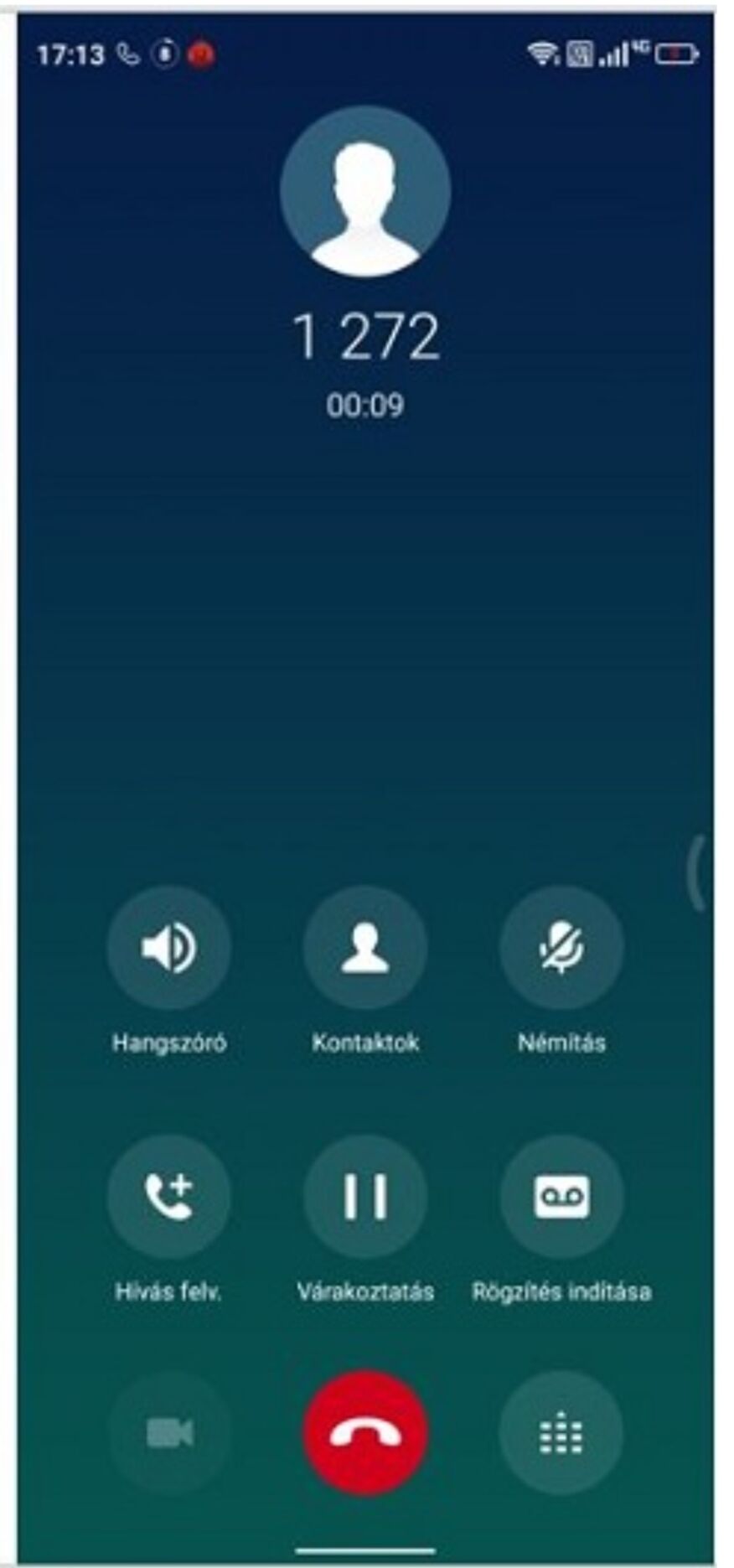Start recording with Rögzítés indítása
734x1568 pixels.
pyautogui.click(x=561, y=1196)
